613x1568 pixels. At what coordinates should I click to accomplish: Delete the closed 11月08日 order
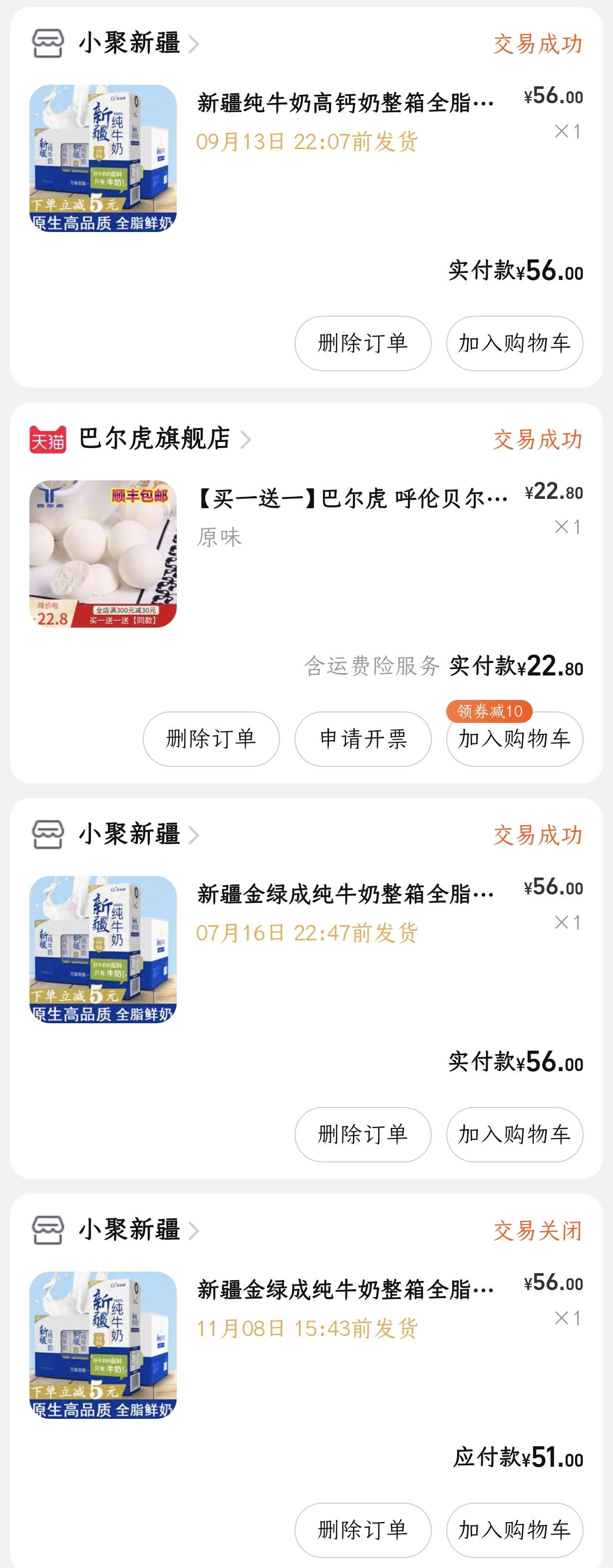pos(363,1530)
